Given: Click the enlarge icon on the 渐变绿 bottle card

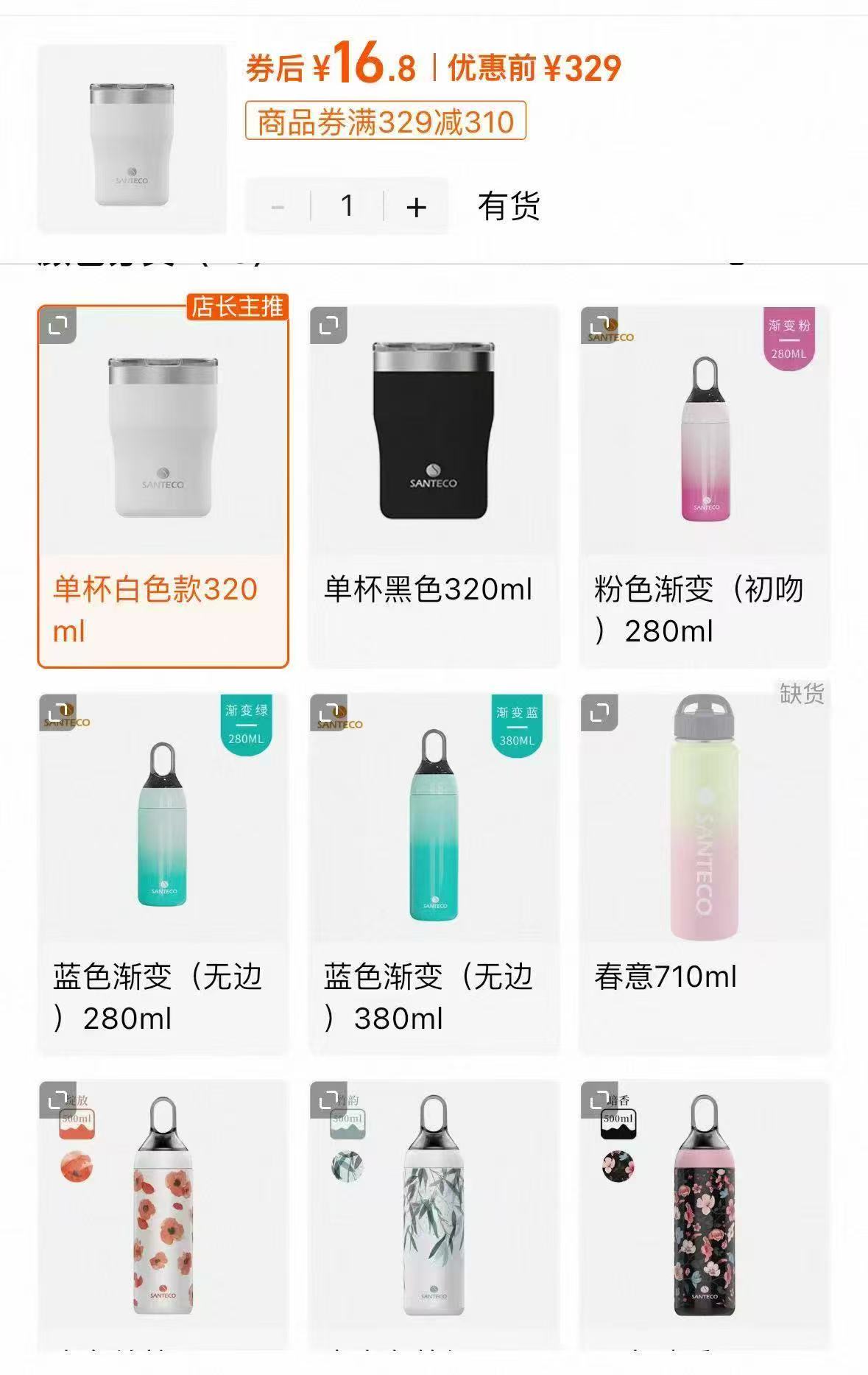Looking at the screenshot, I should 57,713.
